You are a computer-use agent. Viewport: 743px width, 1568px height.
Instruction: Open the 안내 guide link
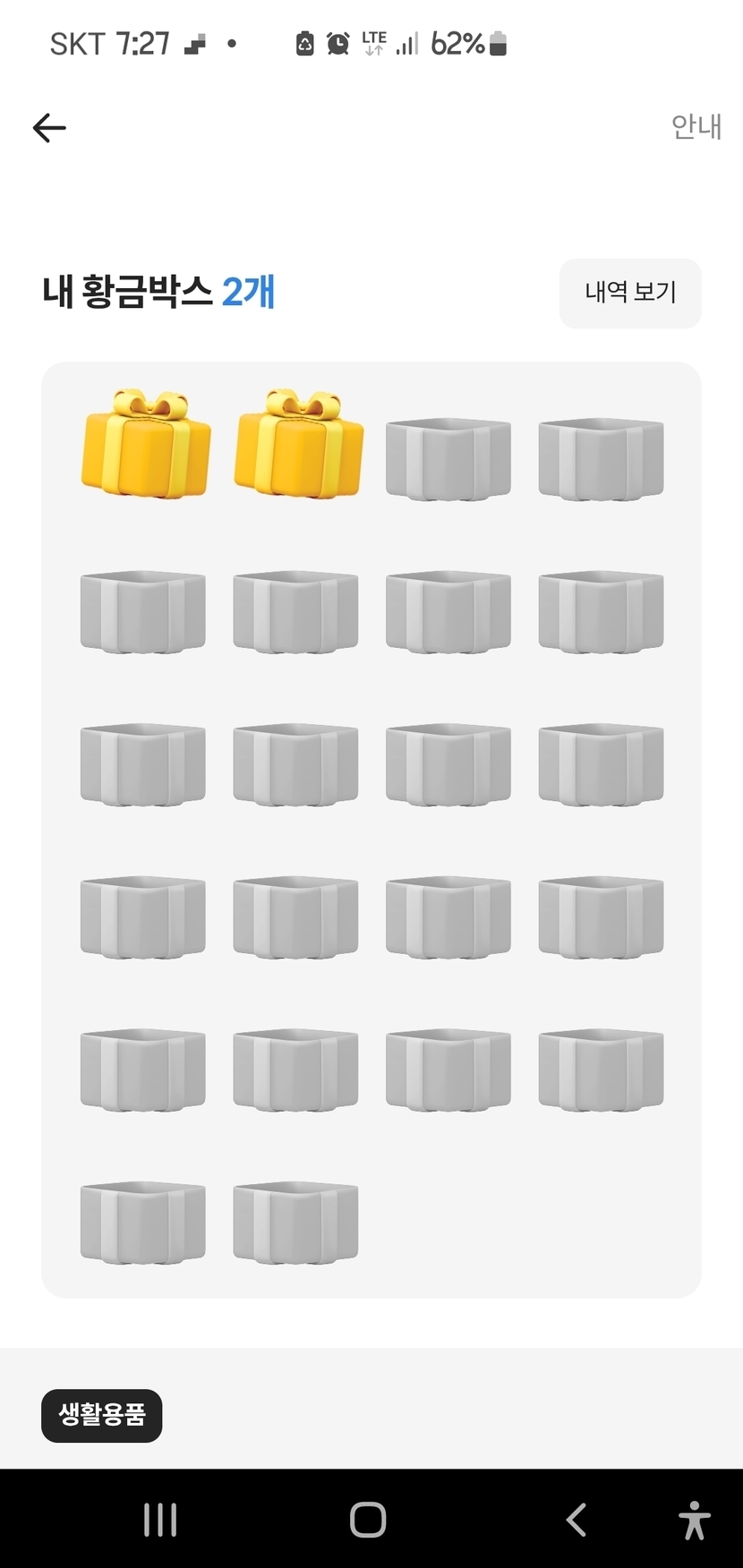696,127
